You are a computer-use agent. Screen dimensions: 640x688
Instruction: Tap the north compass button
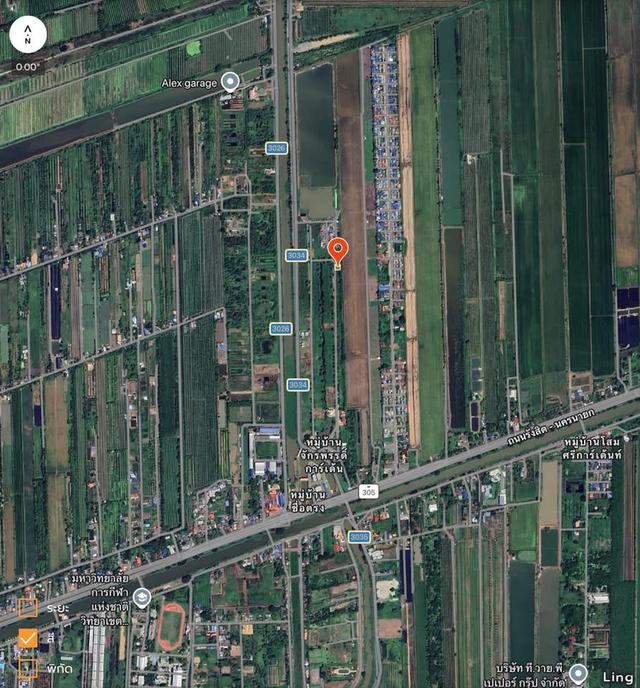tap(28, 35)
